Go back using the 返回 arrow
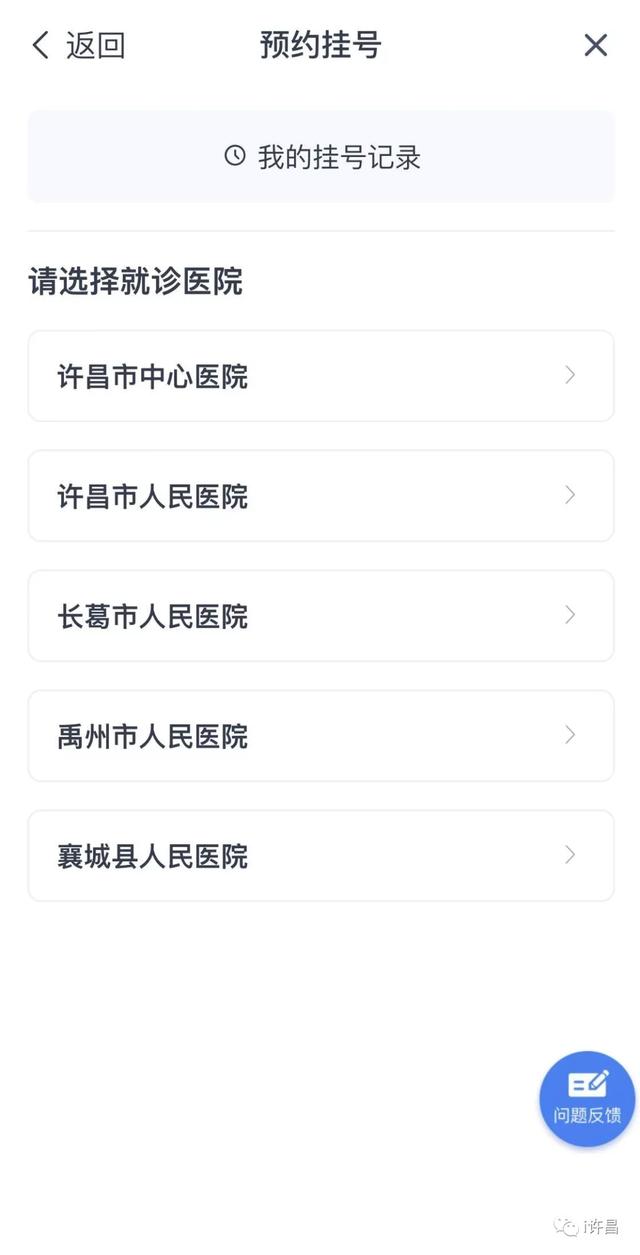The width and height of the screenshot is (640, 1255). pyautogui.click(x=42, y=45)
